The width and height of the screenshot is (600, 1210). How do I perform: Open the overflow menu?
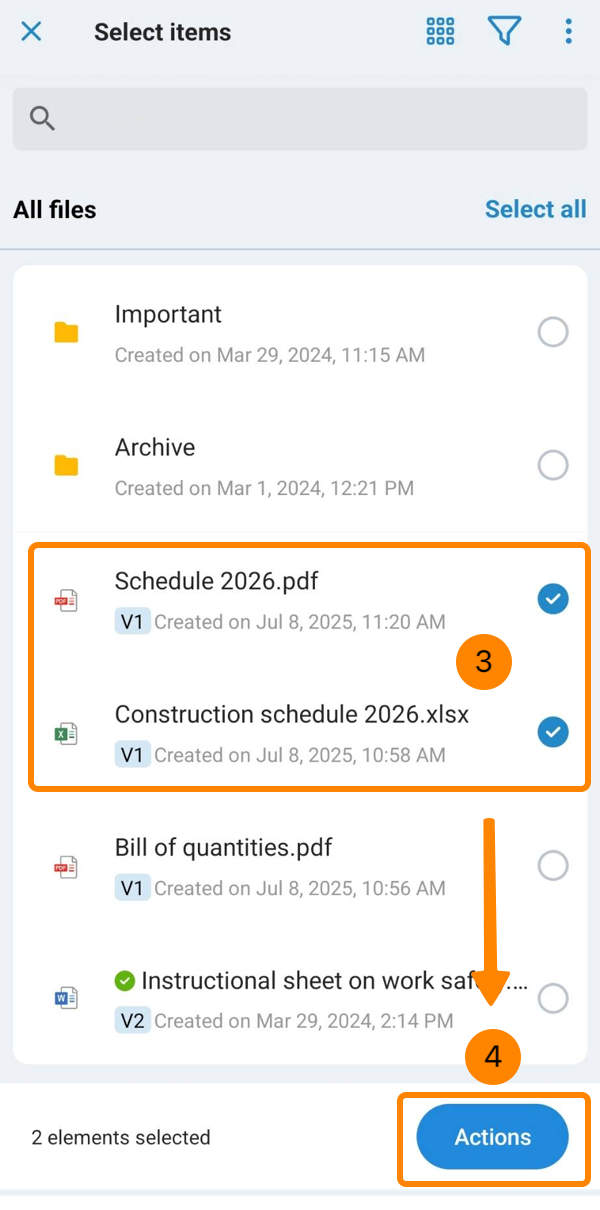(568, 32)
